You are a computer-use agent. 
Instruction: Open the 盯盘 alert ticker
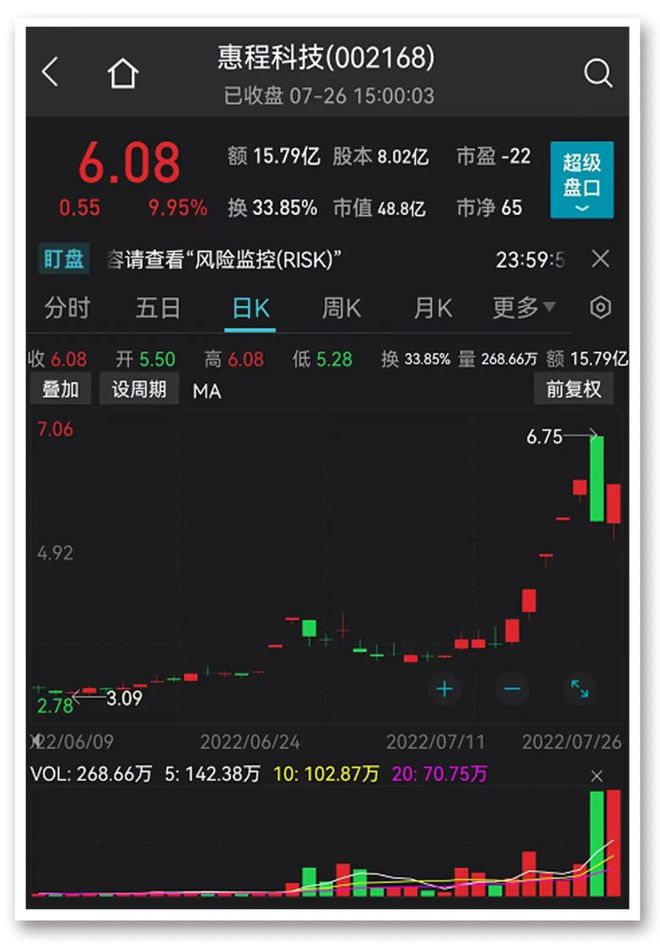pyautogui.click(x=63, y=260)
